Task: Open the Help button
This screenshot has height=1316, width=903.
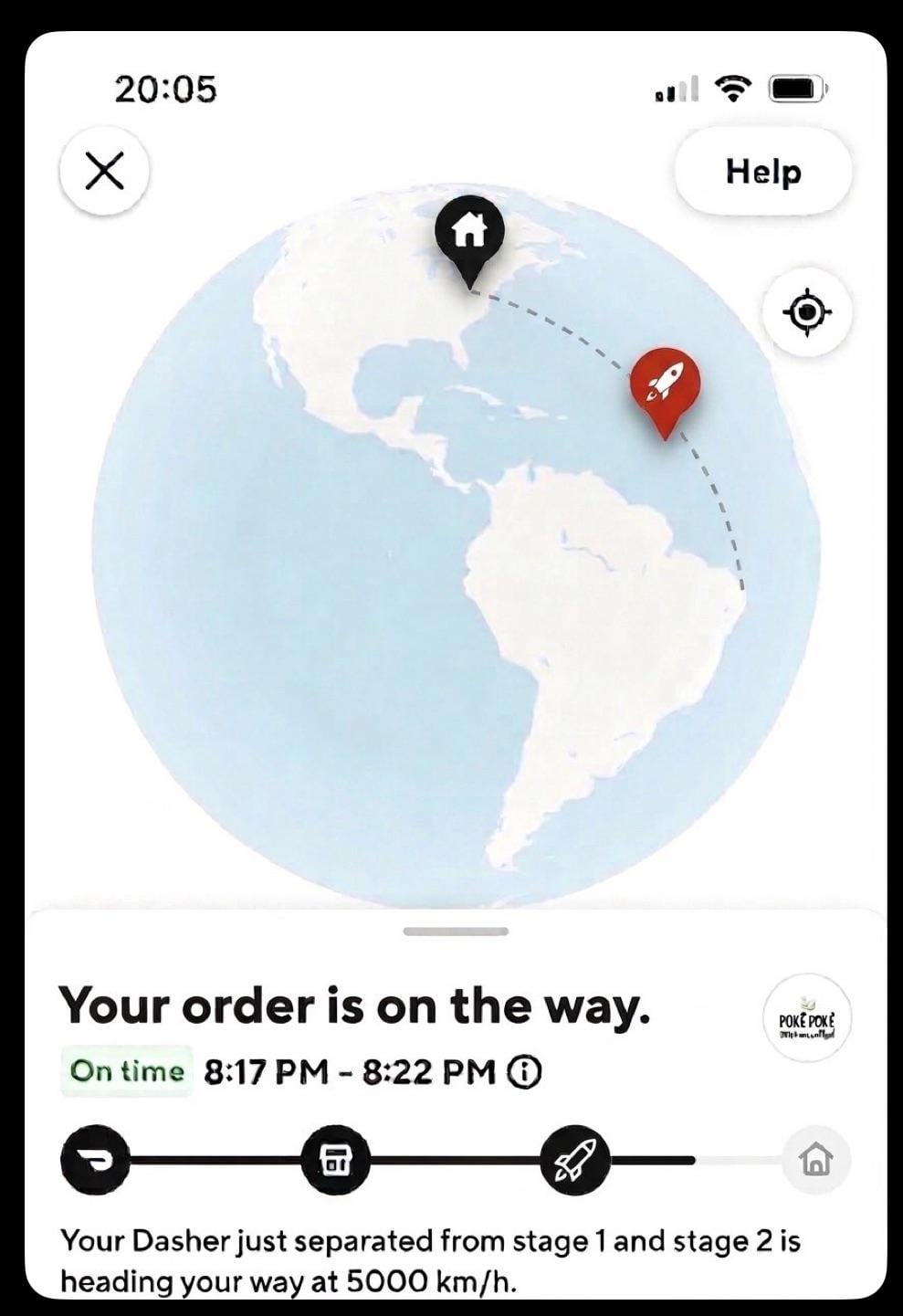Action: 763,171
